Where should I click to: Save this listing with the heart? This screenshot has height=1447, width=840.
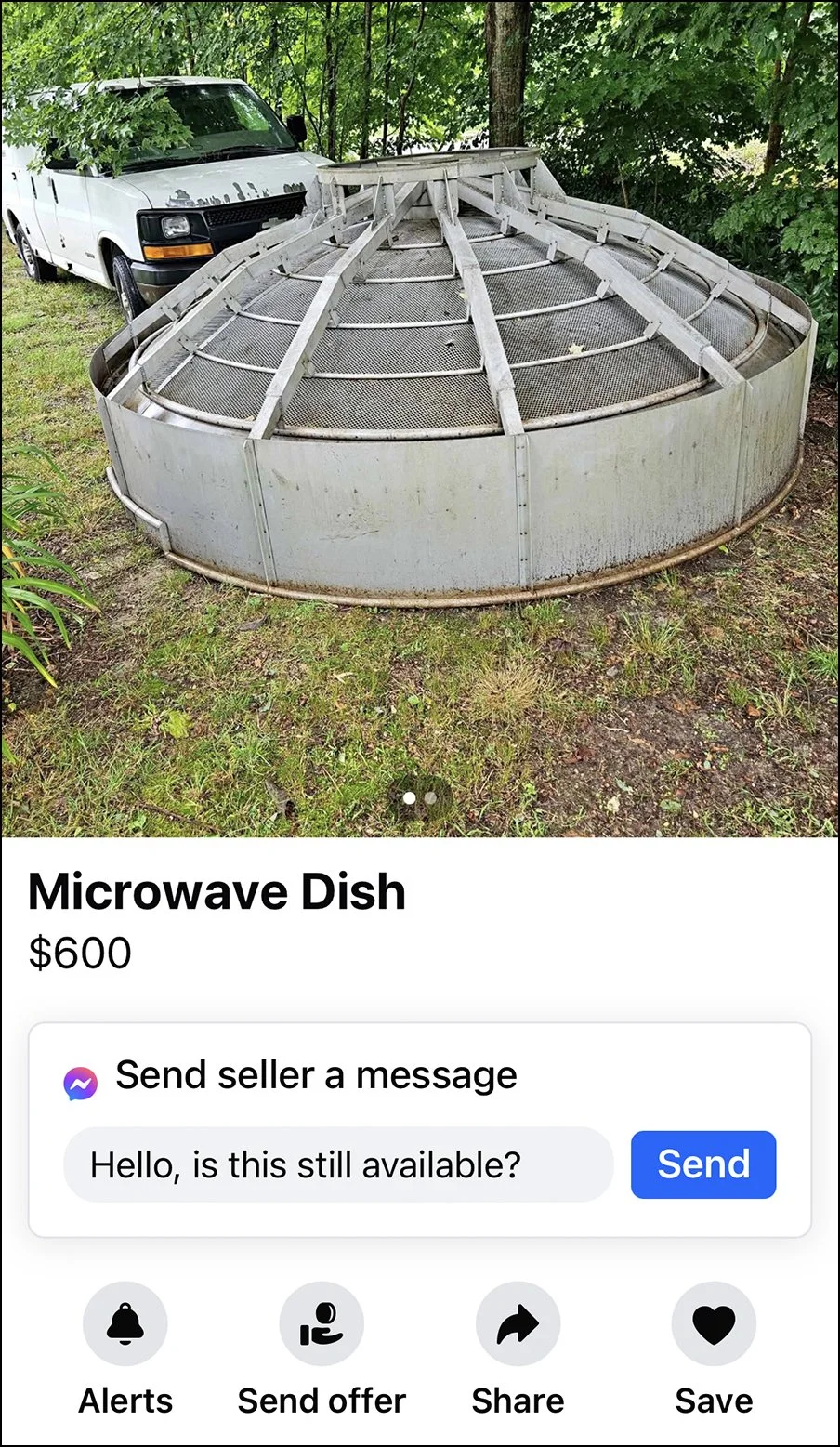pos(714,1324)
